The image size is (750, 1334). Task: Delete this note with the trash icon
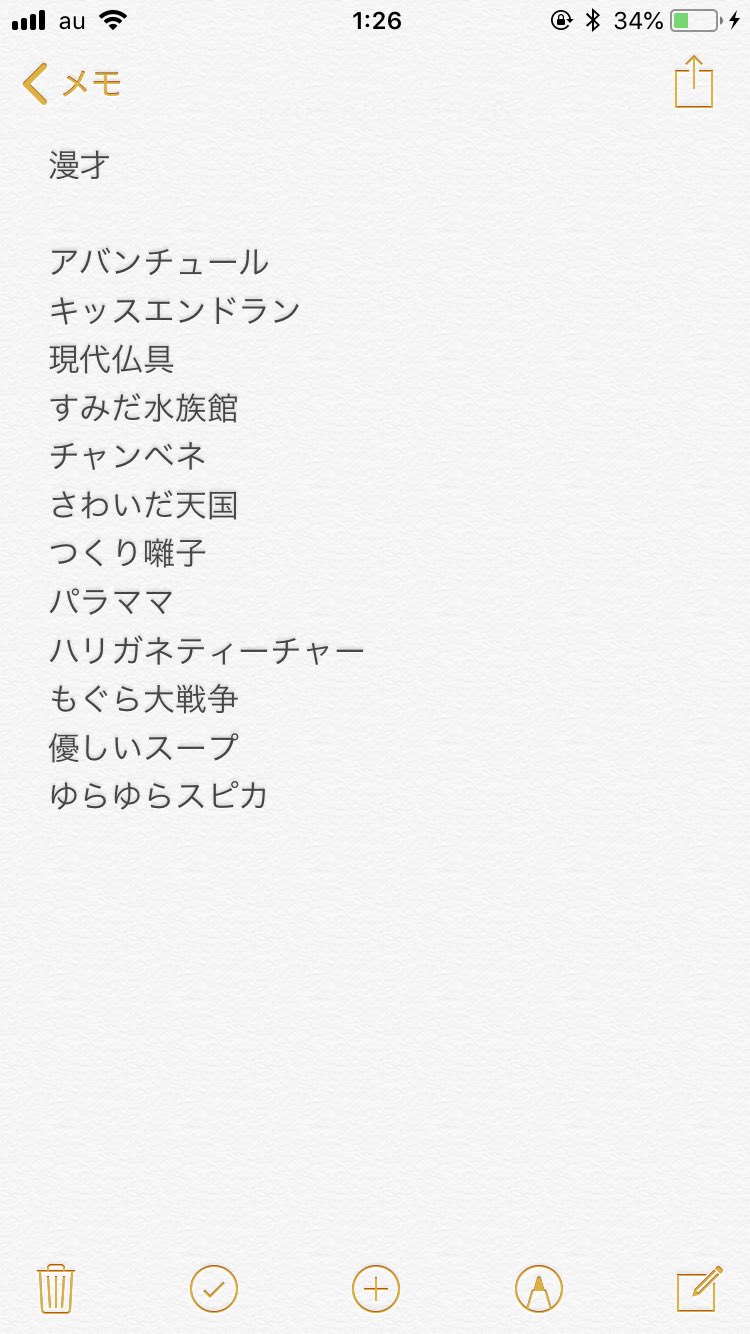(56, 1288)
